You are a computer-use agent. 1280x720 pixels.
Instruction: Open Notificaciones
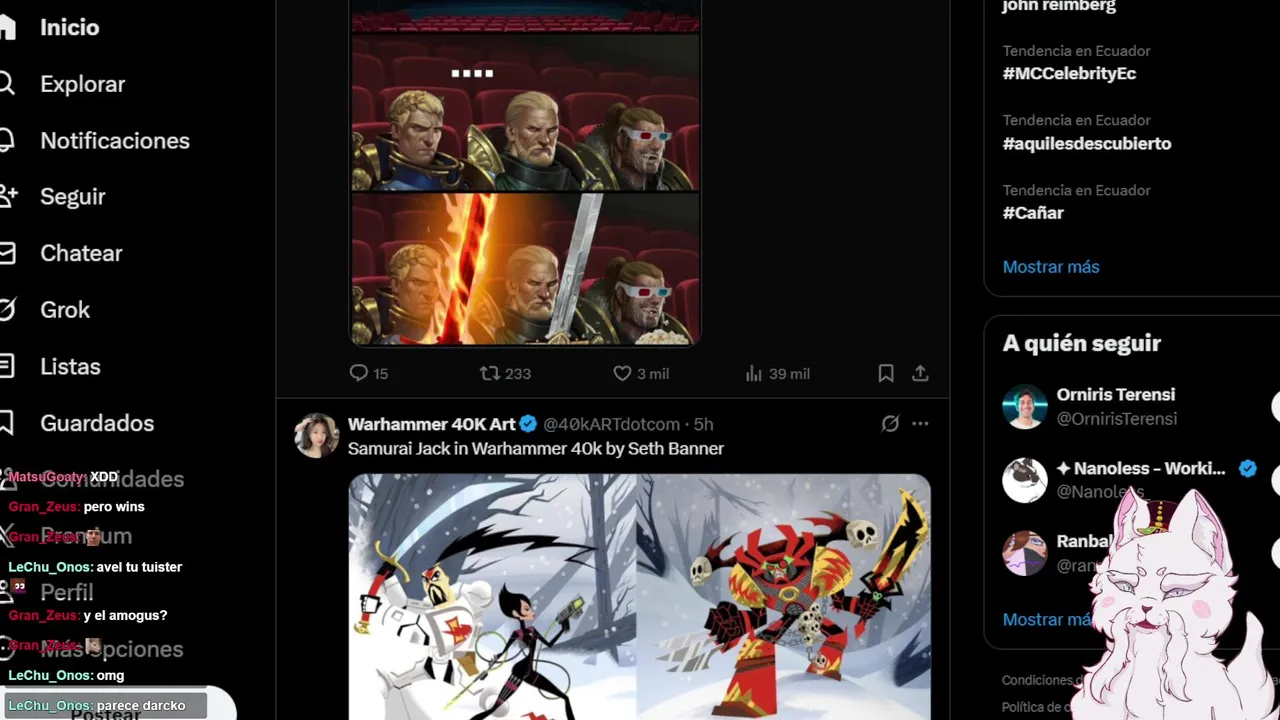point(114,141)
